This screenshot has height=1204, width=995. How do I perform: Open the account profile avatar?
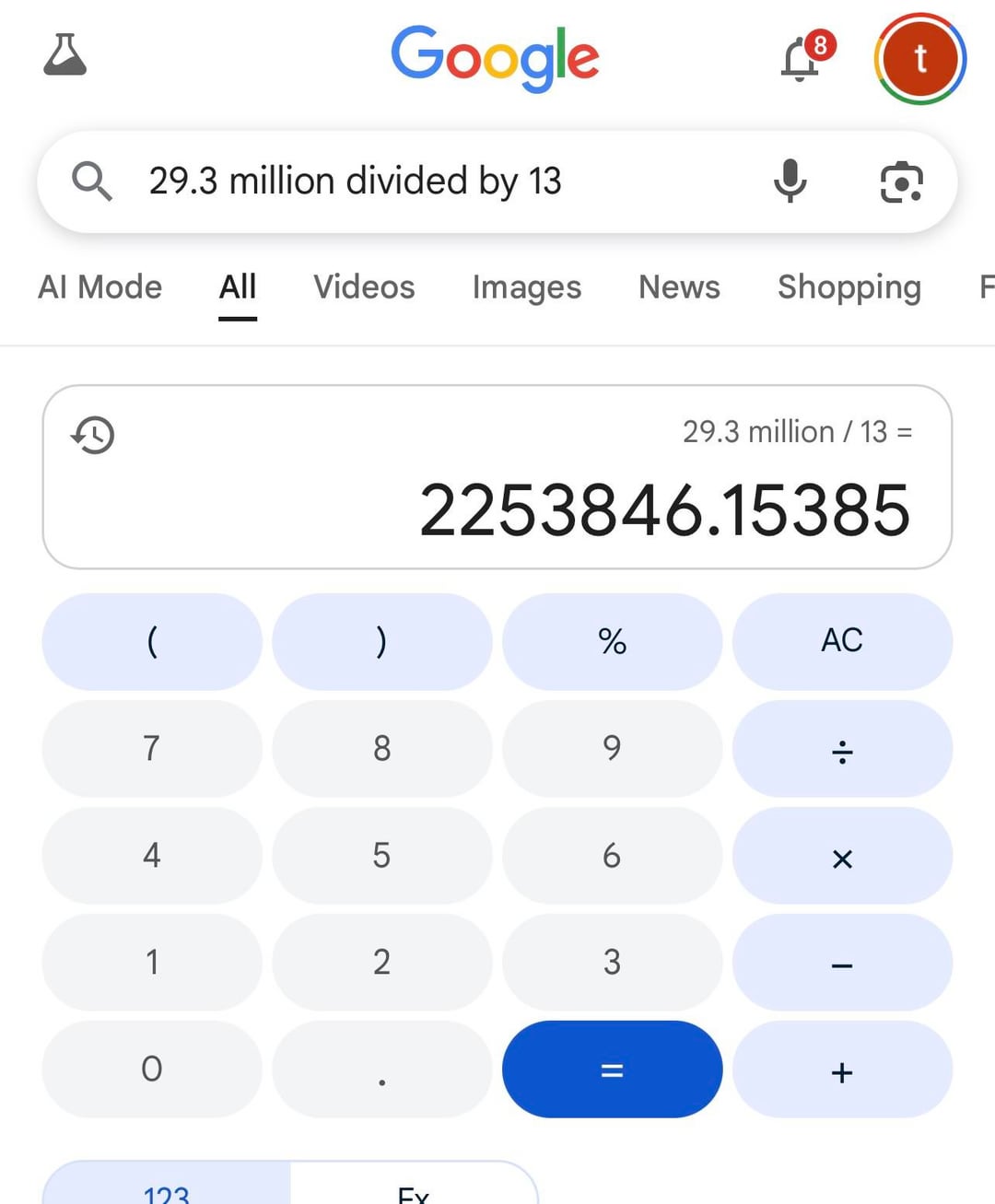[x=919, y=59]
